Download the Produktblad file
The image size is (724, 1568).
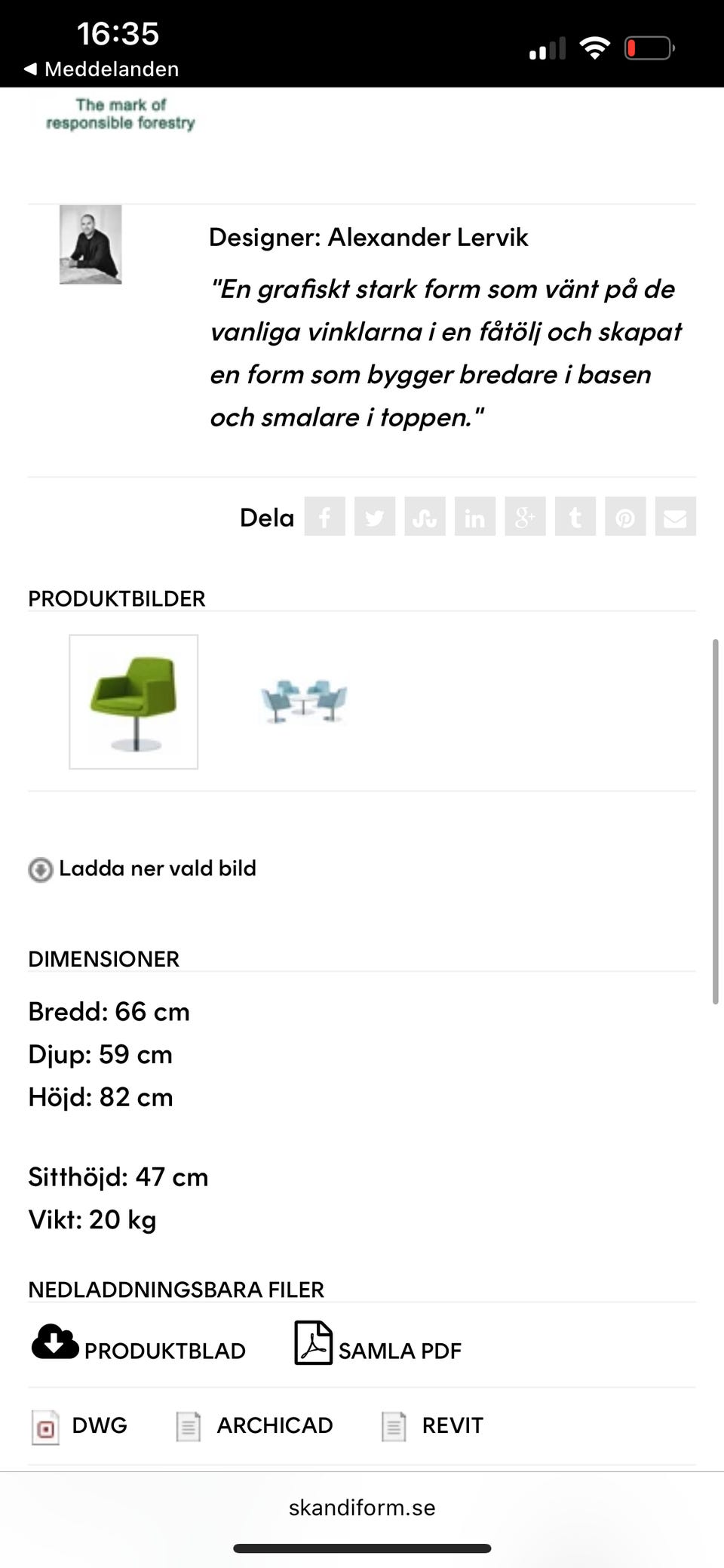tap(140, 1350)
